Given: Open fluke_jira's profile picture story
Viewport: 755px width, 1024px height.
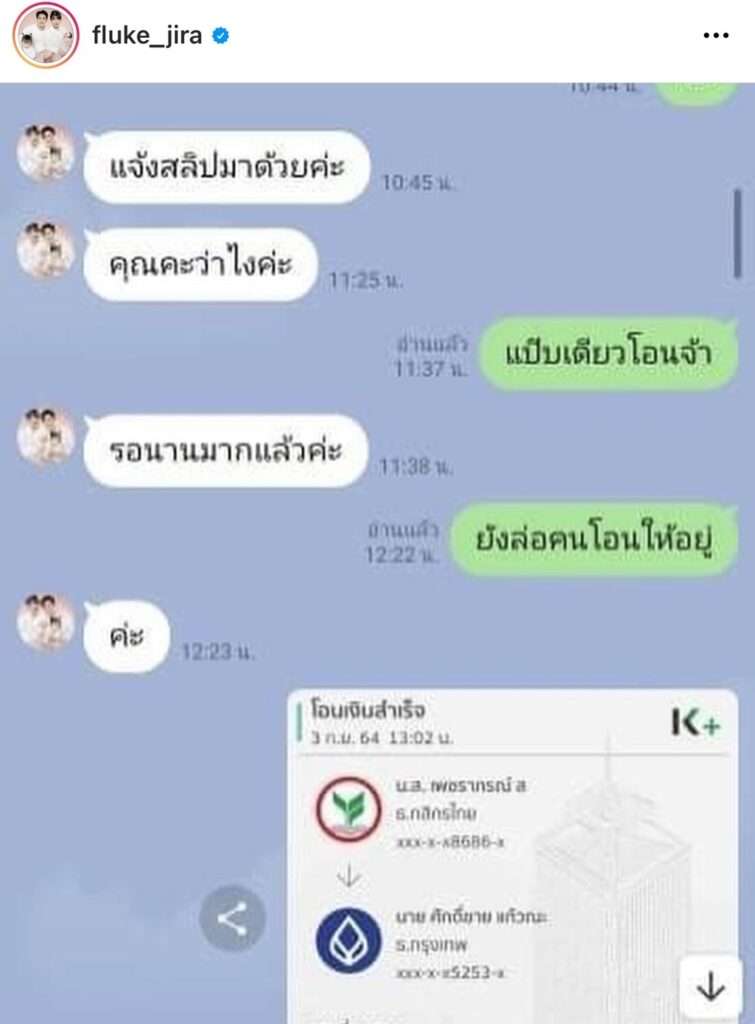Looking at the screenshot, I should [x=46, y=35].
